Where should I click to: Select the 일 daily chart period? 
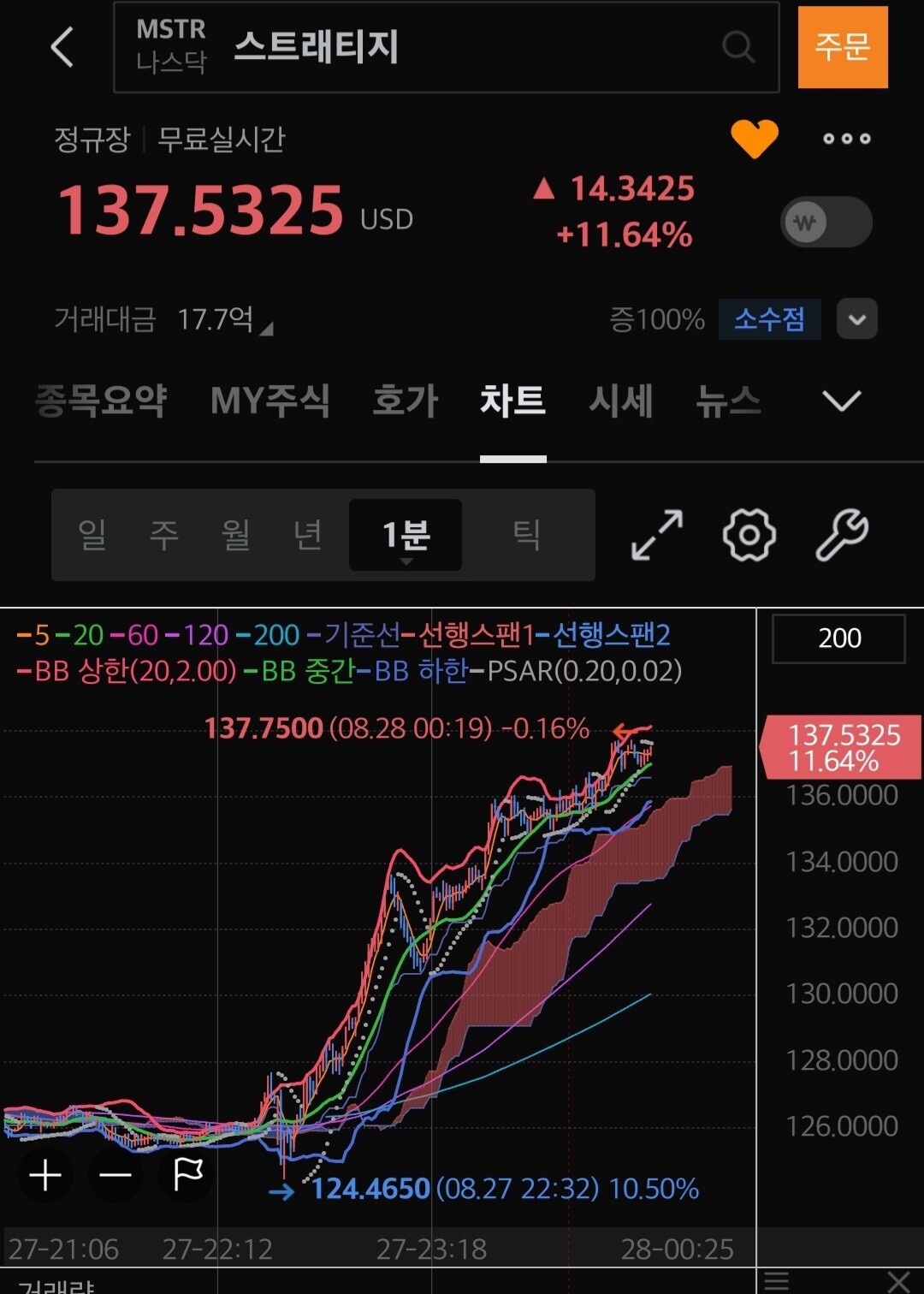92,535
